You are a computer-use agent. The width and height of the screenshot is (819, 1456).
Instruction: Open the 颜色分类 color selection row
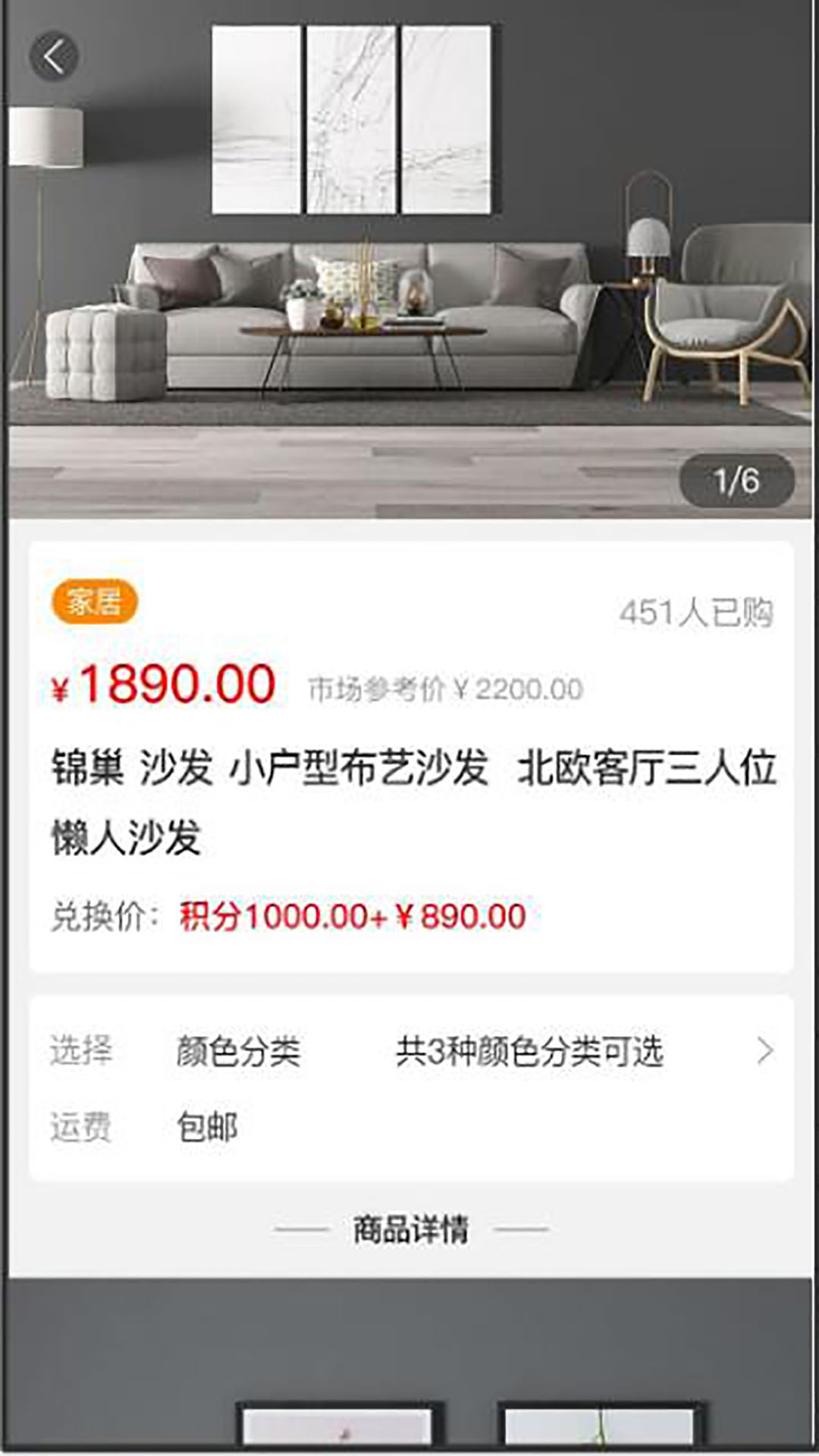411,1051
